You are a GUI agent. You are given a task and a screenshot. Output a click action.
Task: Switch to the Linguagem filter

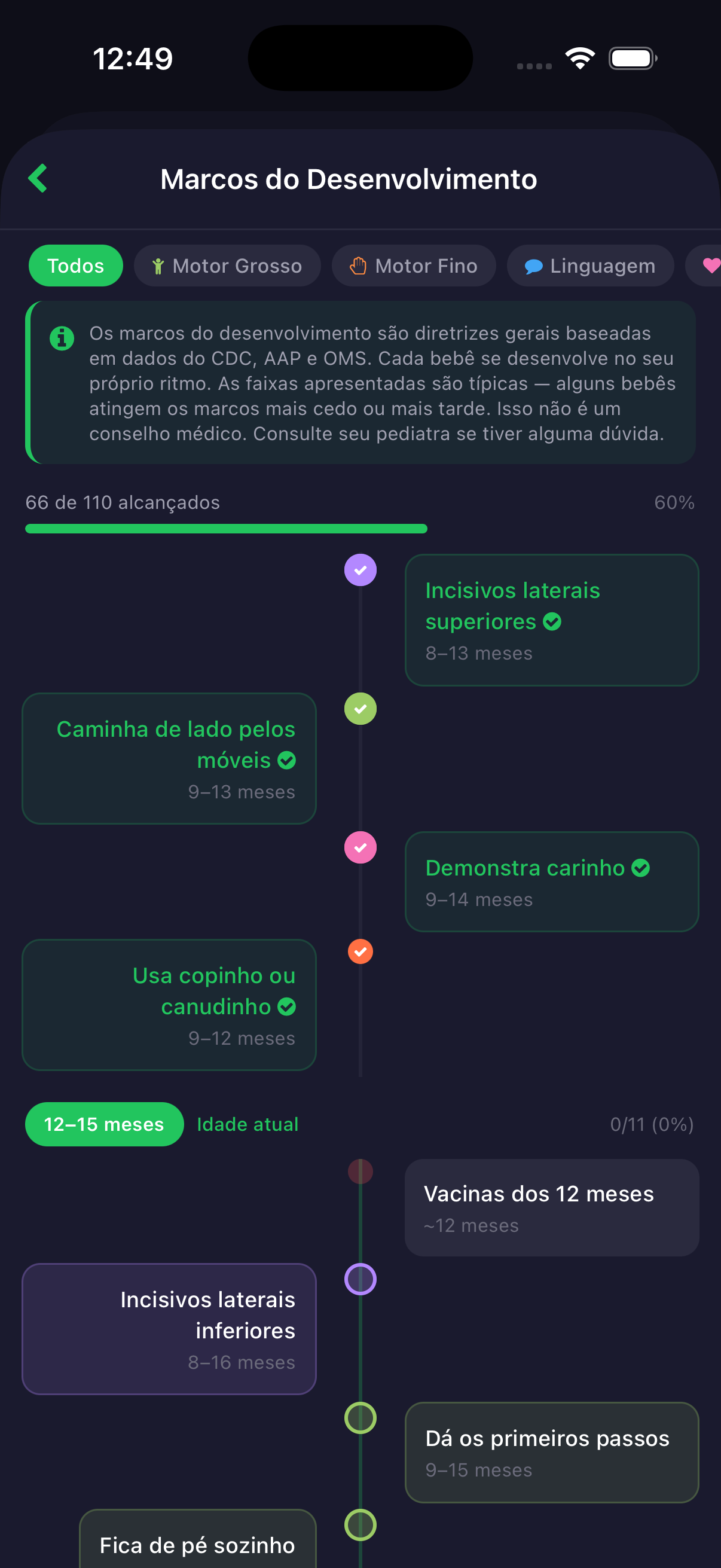coord(589,266)
